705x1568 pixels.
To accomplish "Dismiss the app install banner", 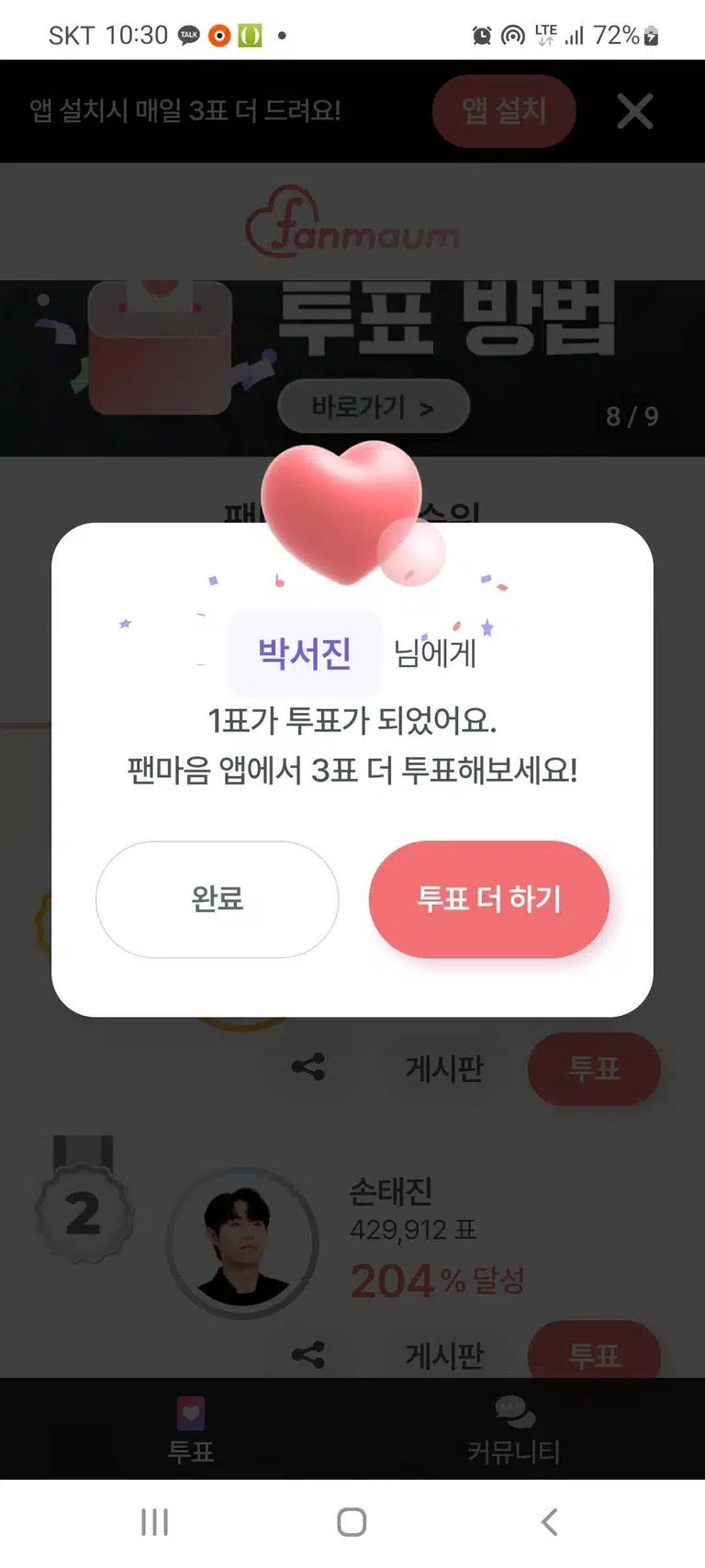I will pyautogui.click(x=635, y=111).
